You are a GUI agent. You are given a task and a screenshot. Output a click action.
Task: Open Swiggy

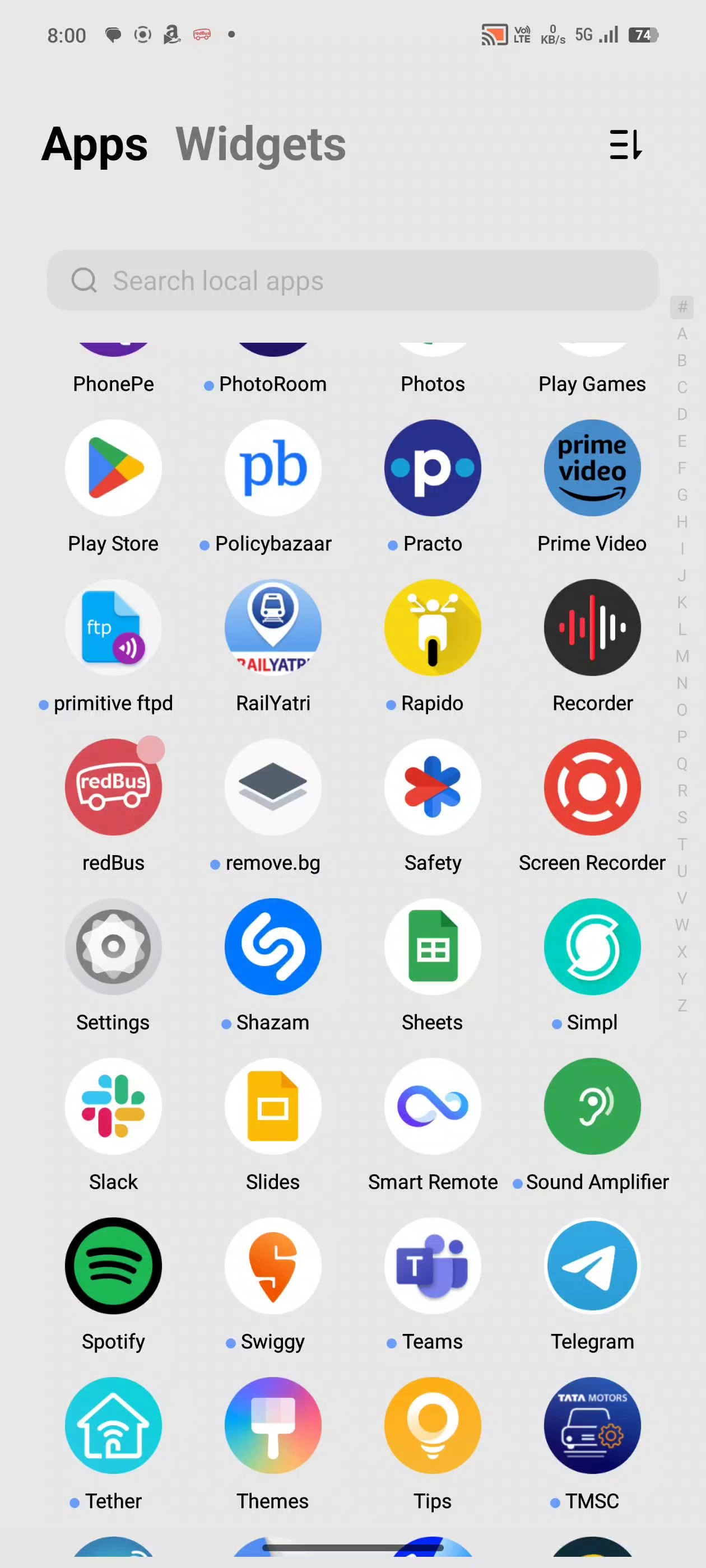(273, 1266)
